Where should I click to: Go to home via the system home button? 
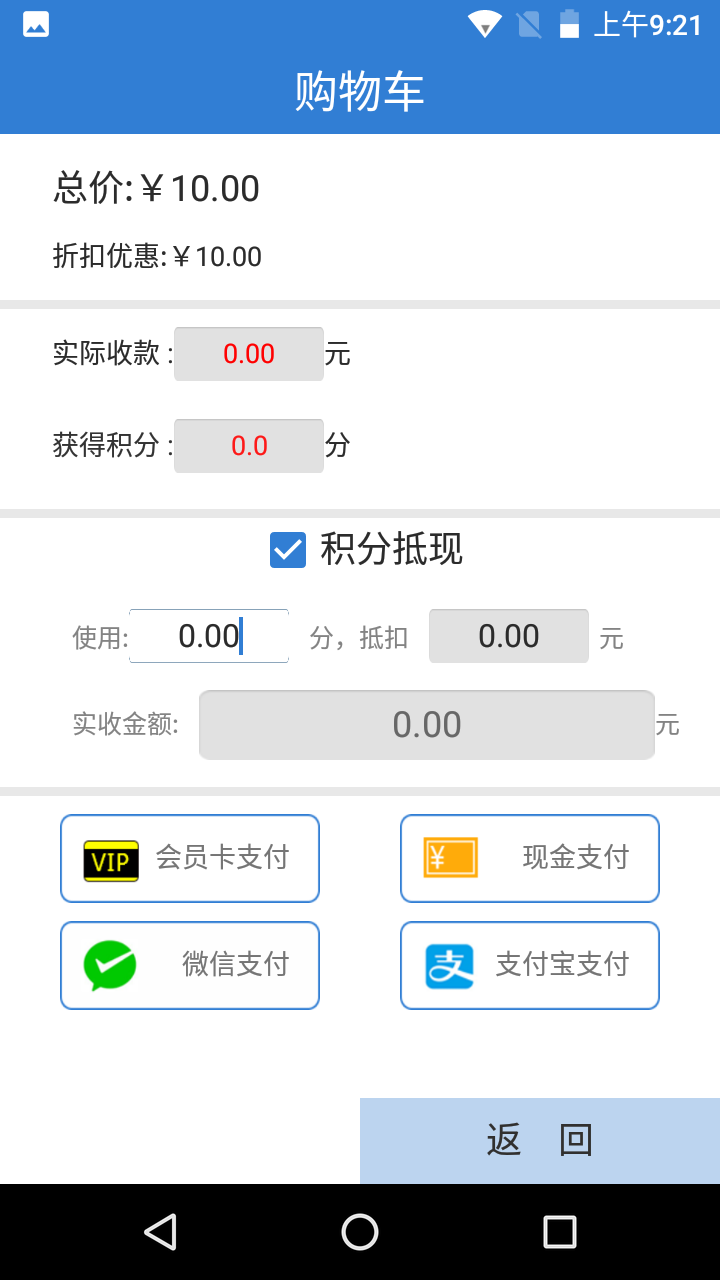[360, 1232]
